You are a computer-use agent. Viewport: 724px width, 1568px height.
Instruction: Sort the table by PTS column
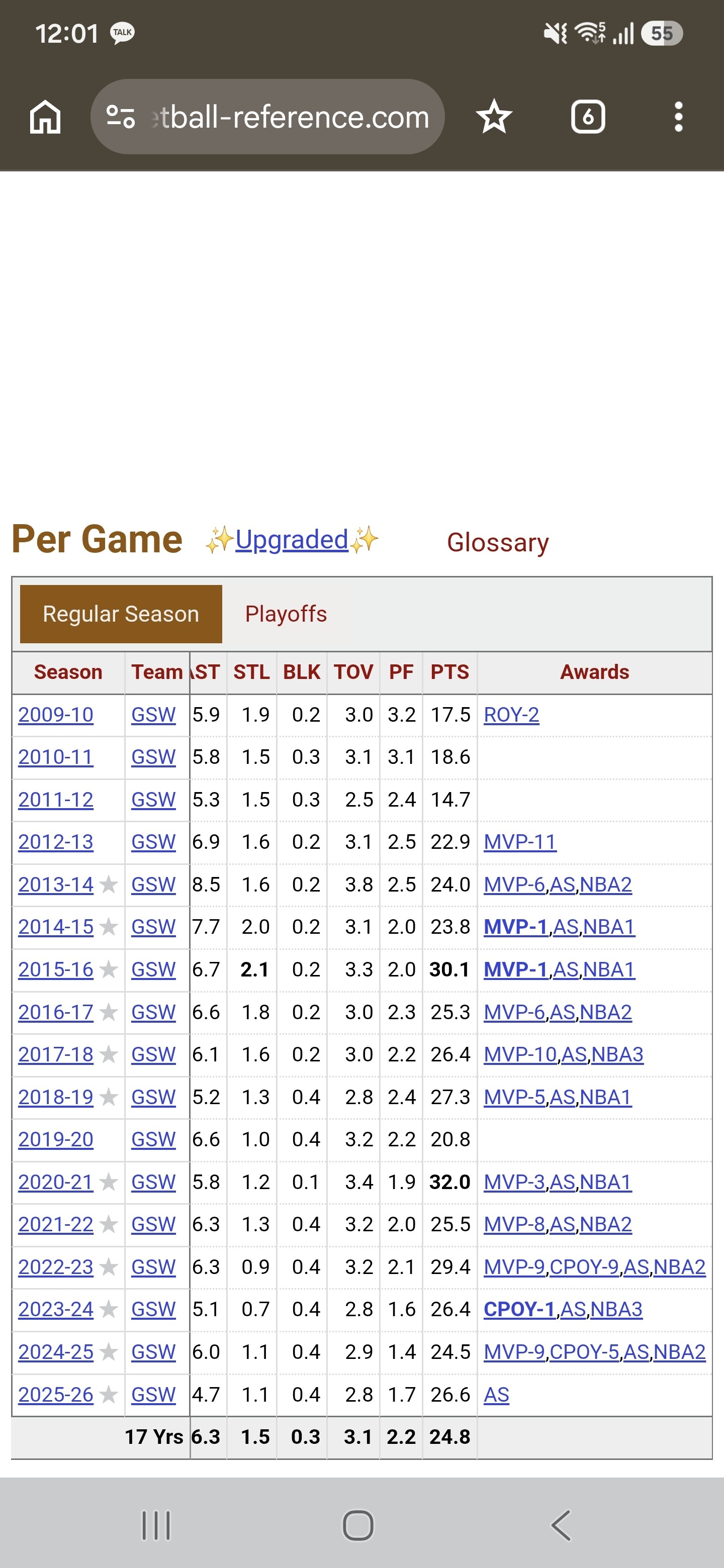(x=449, y=672)
